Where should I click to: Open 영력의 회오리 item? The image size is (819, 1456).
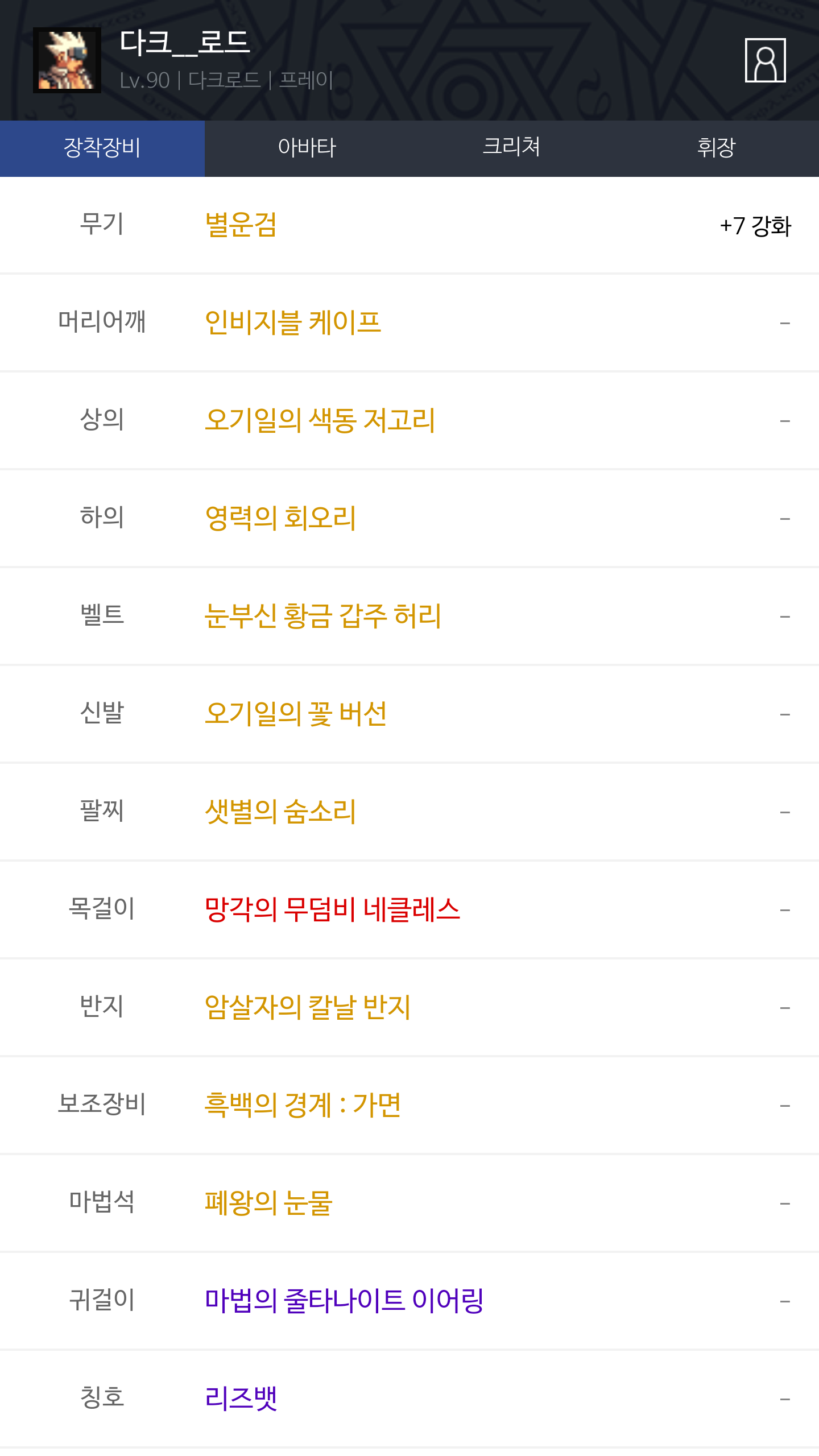pyautogui.click(x=280, y=519)
